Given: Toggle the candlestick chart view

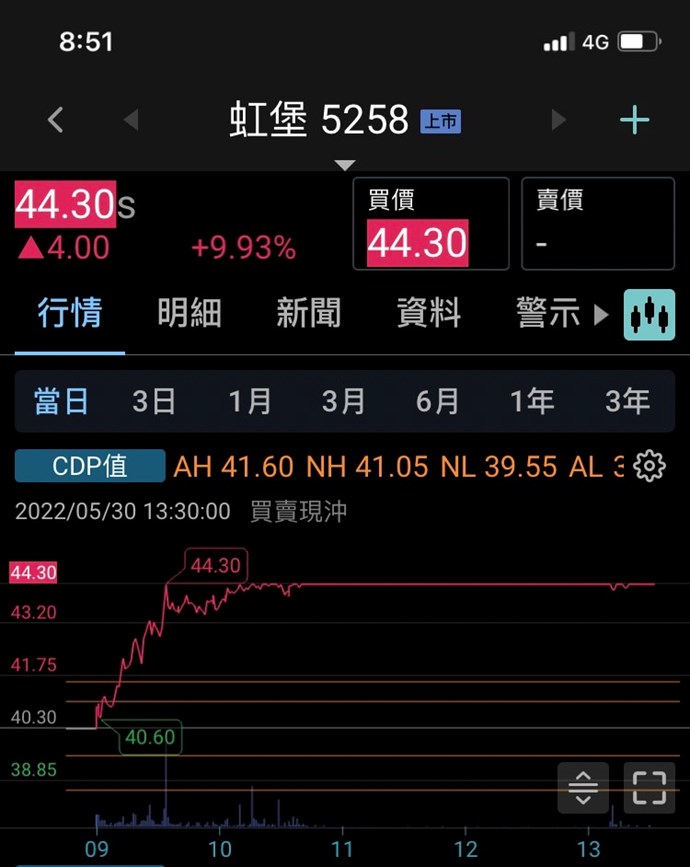Looking at the screenshot, I should (650, 314).
